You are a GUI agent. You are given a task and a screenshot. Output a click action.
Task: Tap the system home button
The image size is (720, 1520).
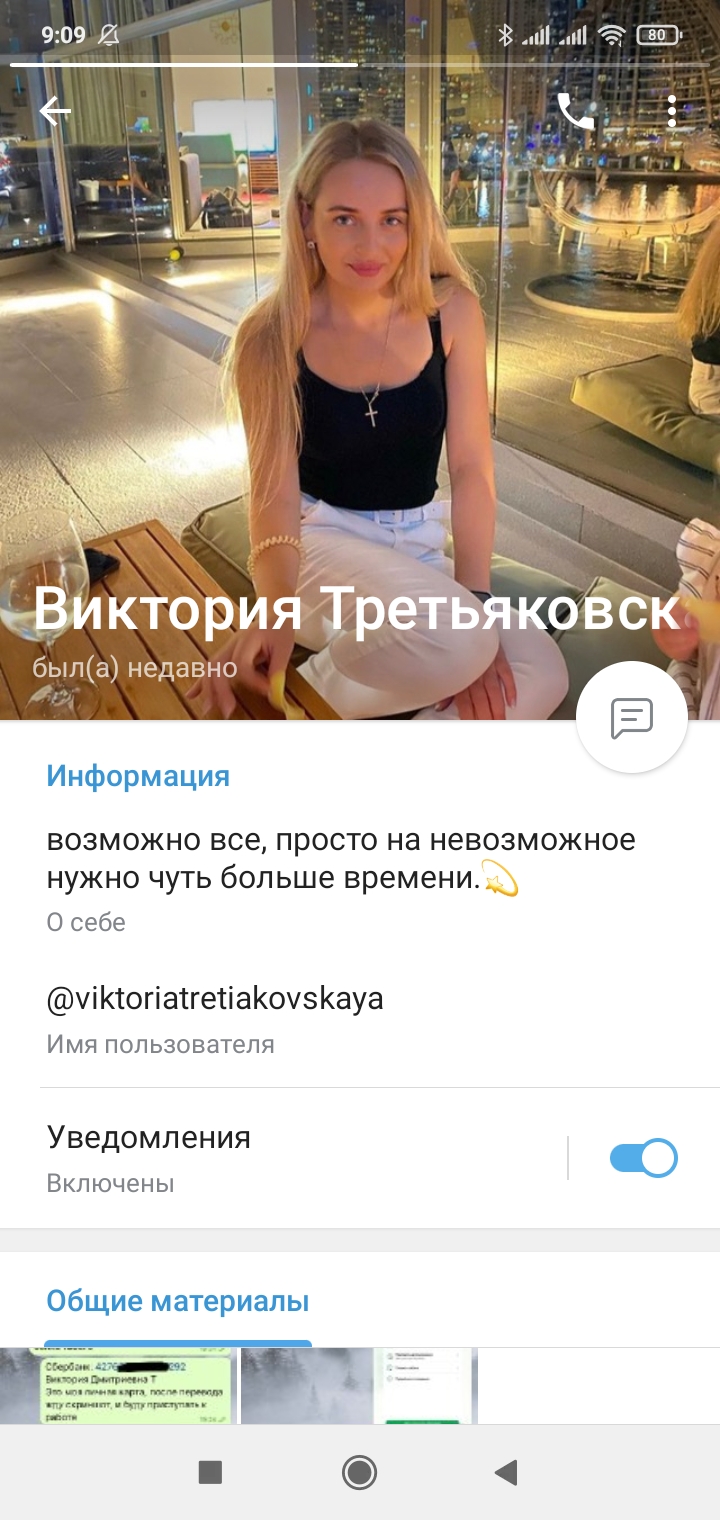[359, 1472]
